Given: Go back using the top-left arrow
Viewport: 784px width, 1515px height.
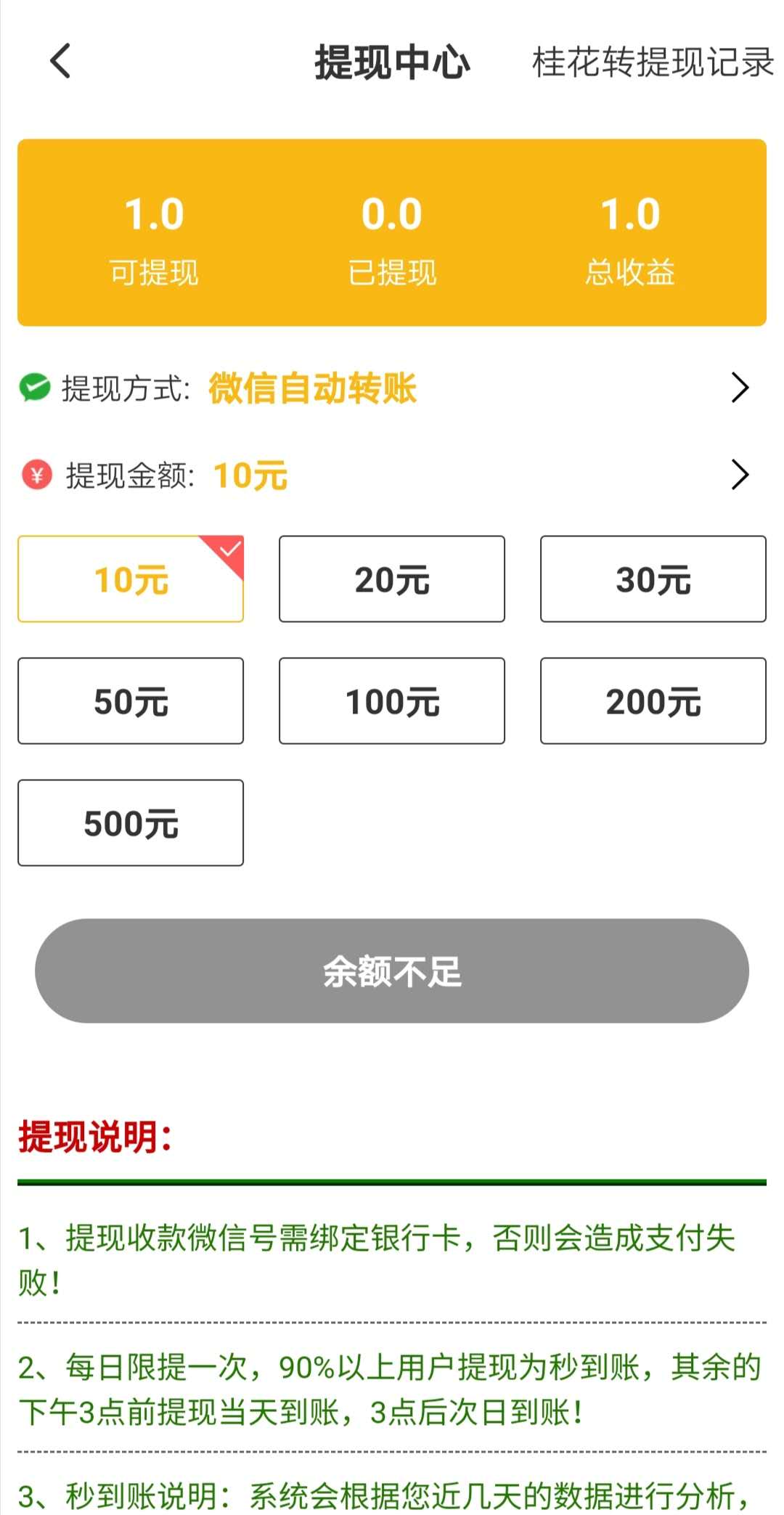Looking at the screenshot, I should click(61, 61).
